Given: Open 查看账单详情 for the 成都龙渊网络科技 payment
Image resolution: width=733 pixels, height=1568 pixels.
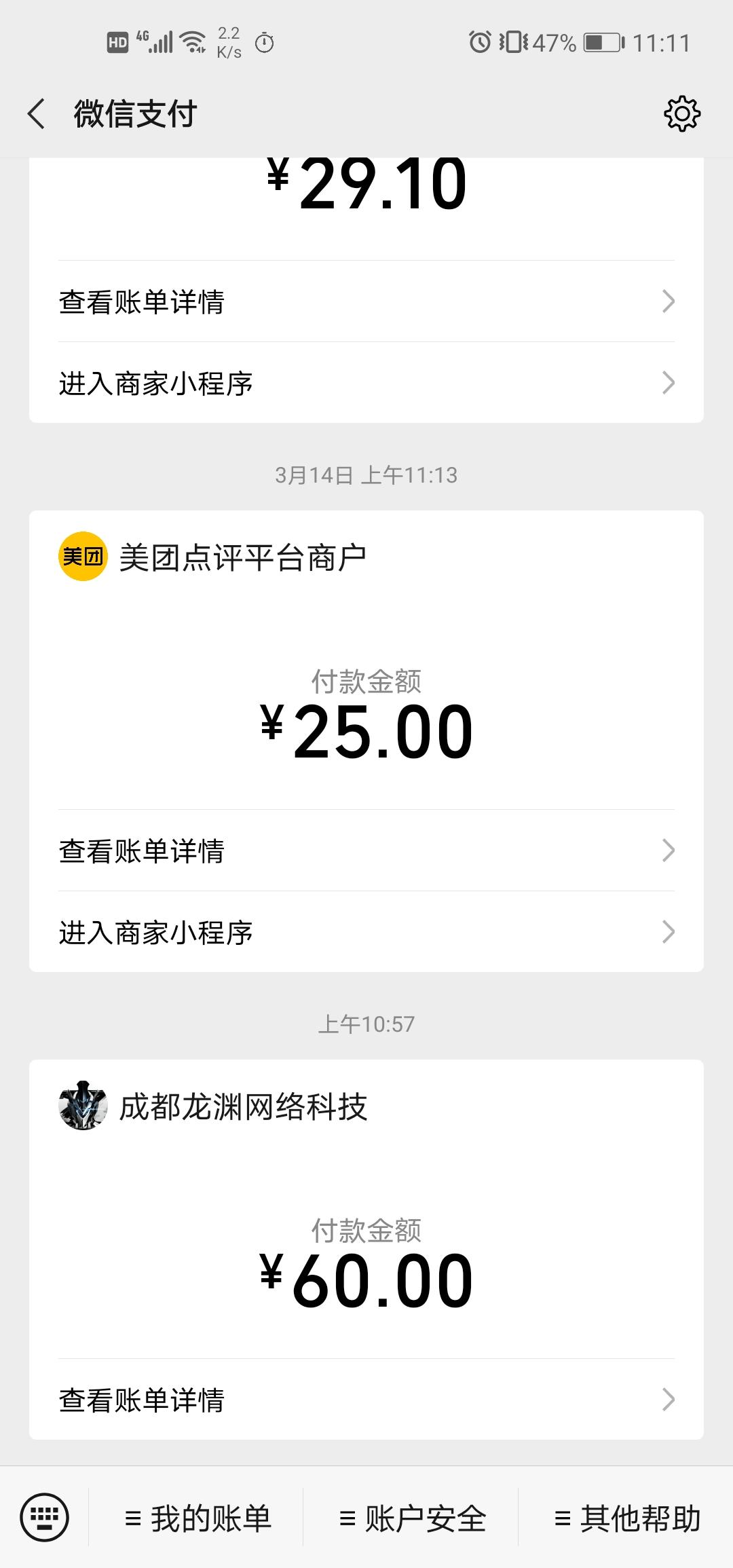Looking at the screenshot, I should [x=366, y=1400].
